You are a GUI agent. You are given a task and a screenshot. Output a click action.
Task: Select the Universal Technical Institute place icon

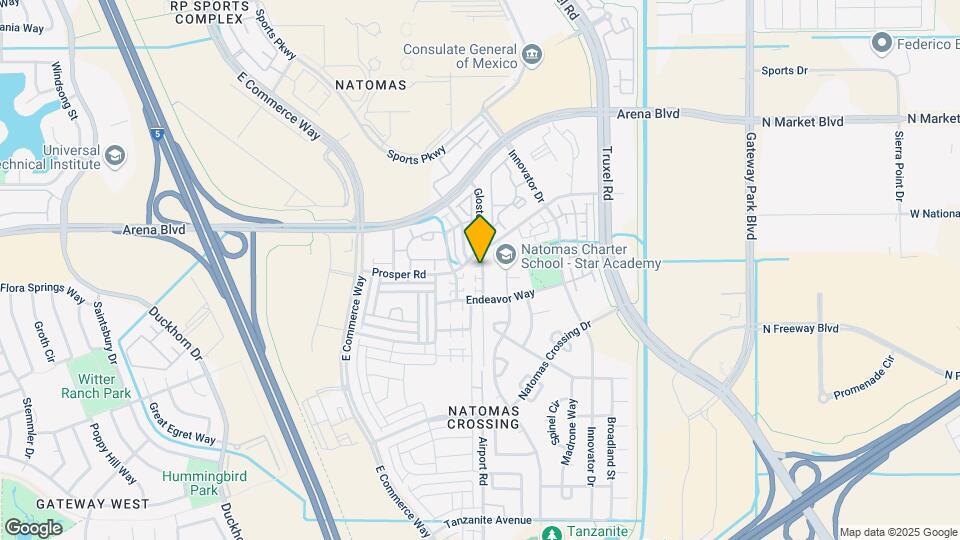(x=115, y=155)
